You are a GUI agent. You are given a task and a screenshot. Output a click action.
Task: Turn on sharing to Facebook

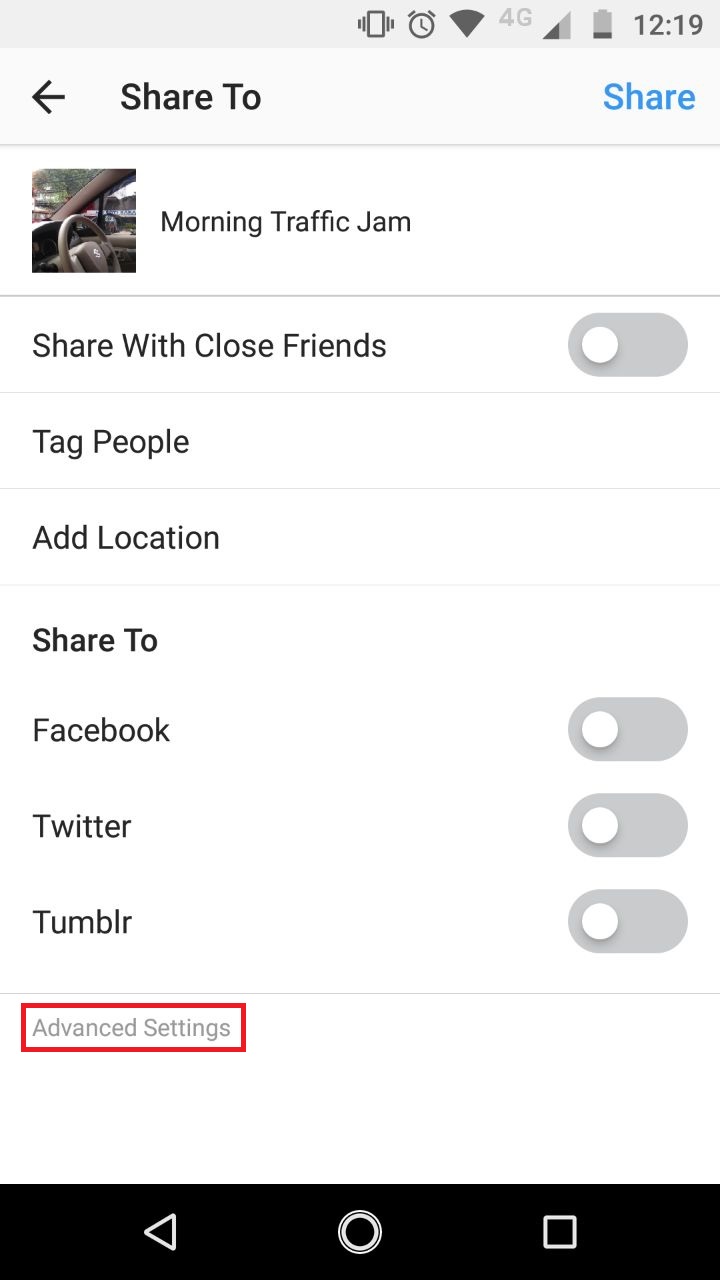click(x=628, y=729)
